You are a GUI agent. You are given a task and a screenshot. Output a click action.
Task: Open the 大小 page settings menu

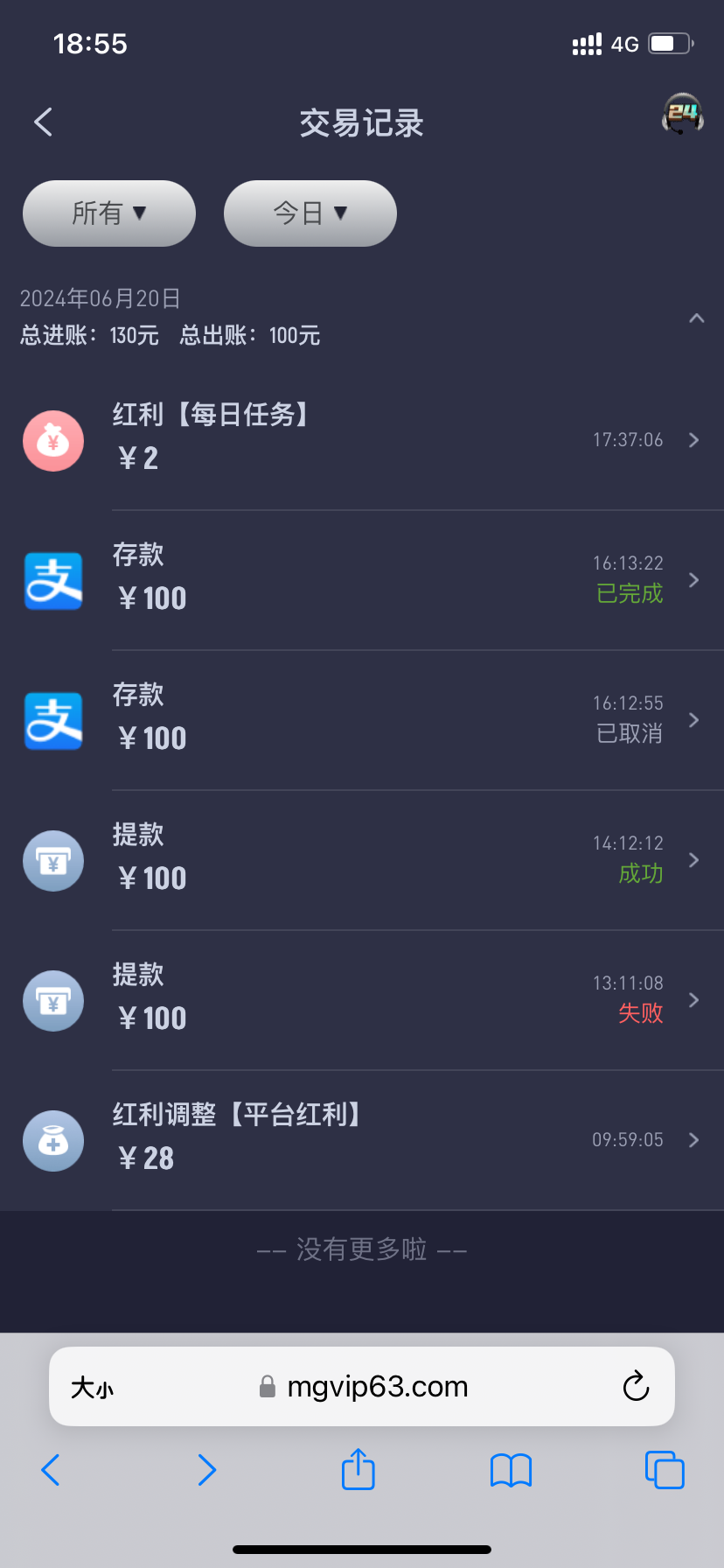(x=93, y=1388)
